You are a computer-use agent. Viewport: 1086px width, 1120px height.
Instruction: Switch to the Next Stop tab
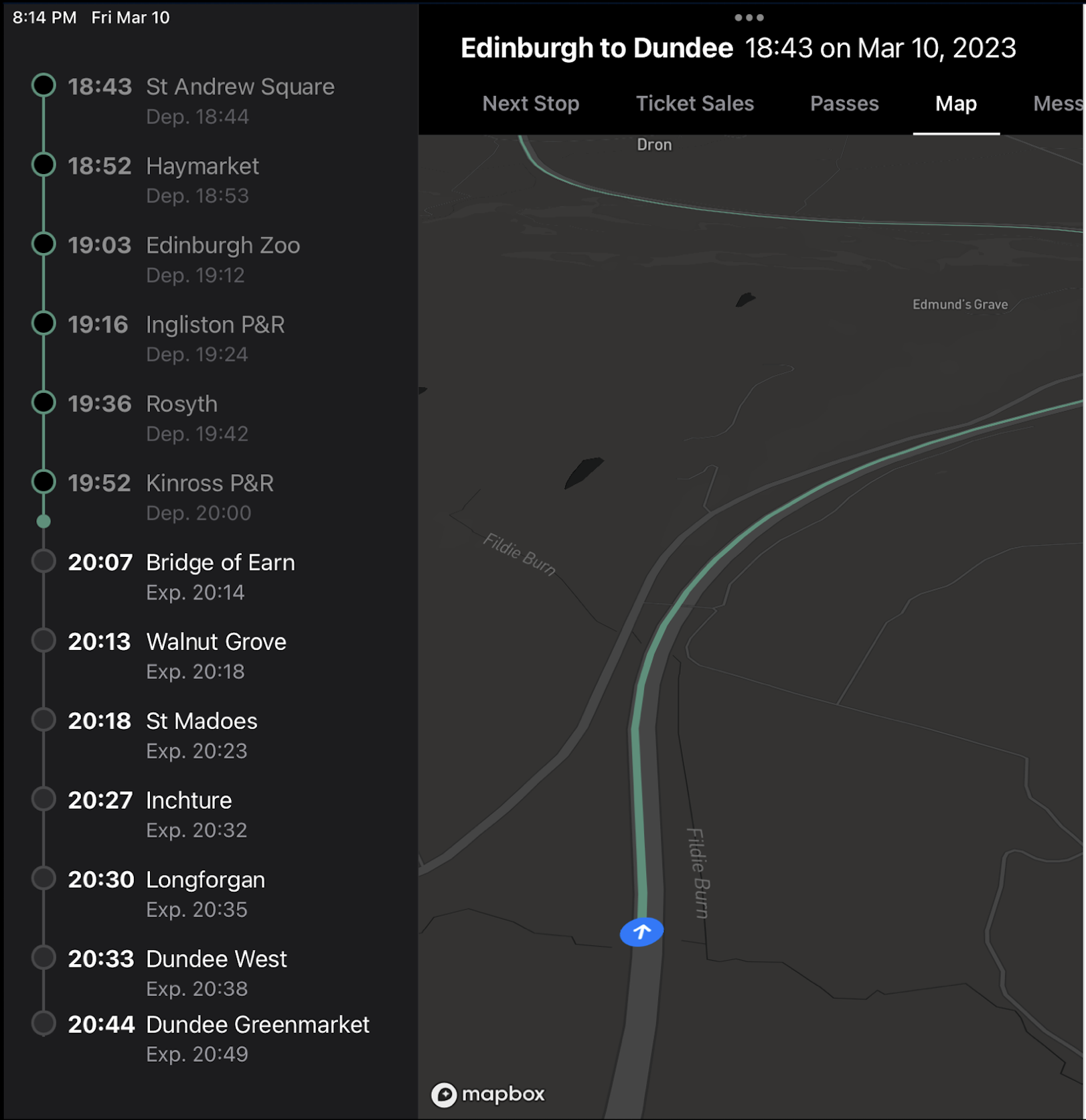tap(530, 104)
